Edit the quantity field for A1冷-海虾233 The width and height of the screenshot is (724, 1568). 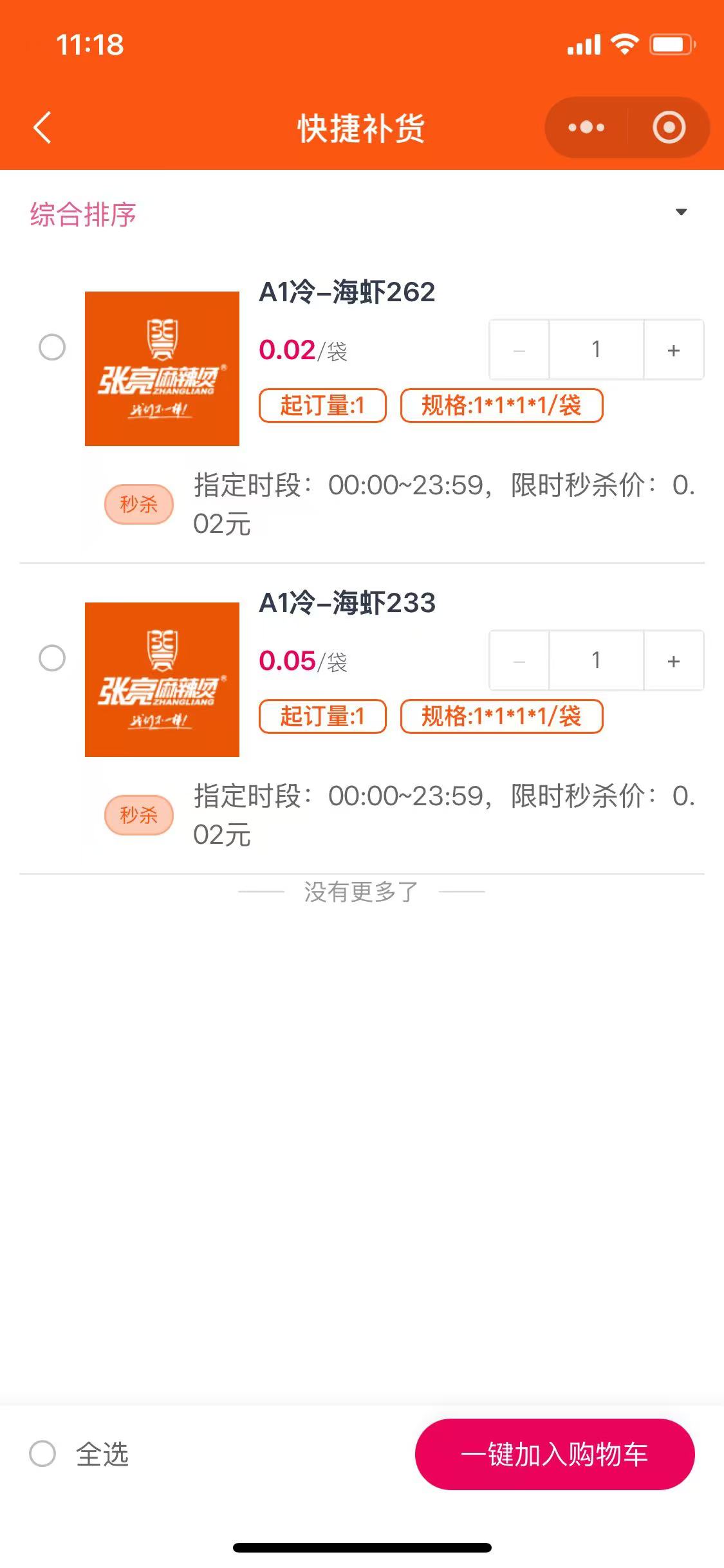tap(596, 661)
